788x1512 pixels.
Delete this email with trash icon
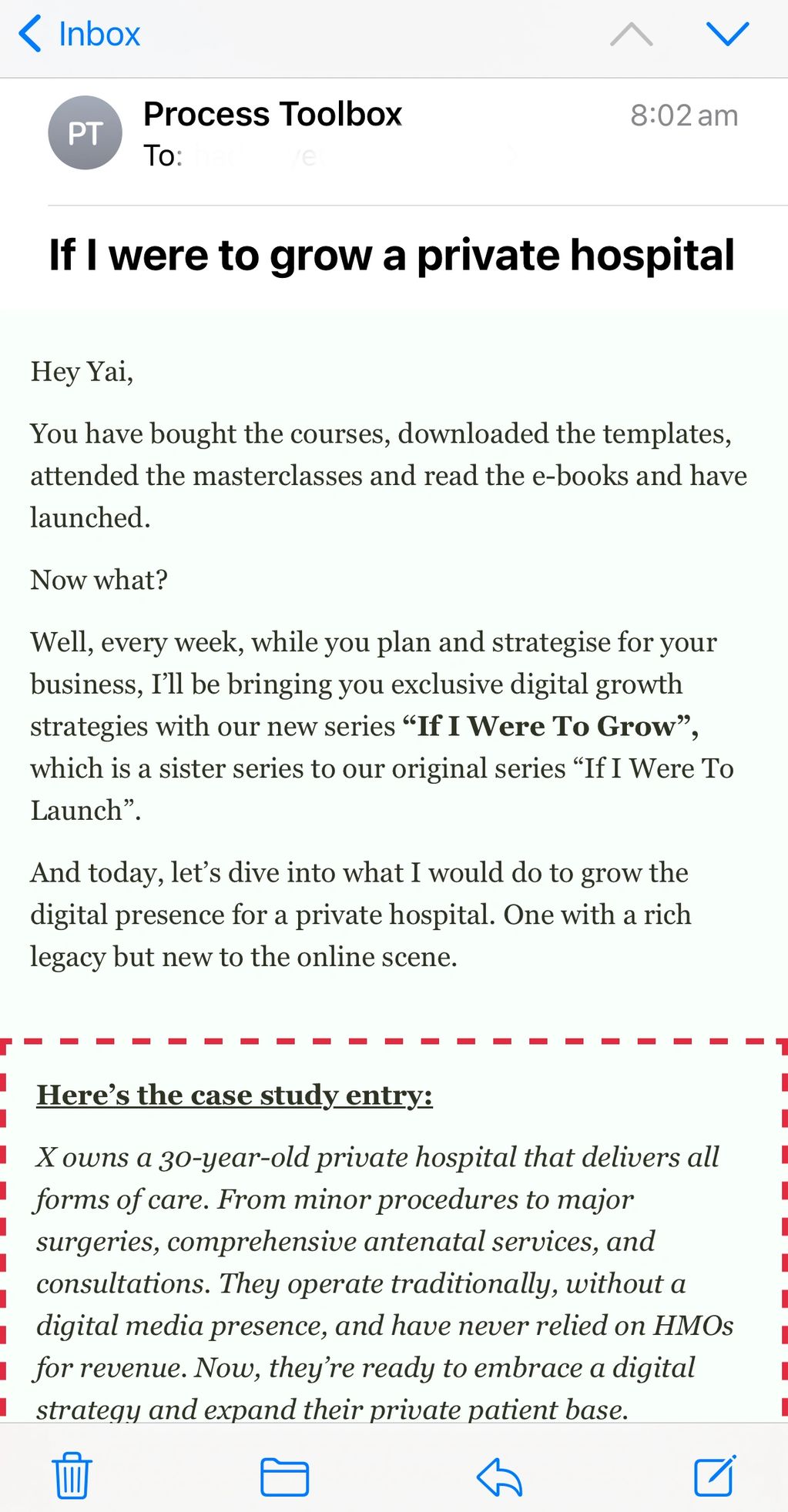coord(72,1475)
